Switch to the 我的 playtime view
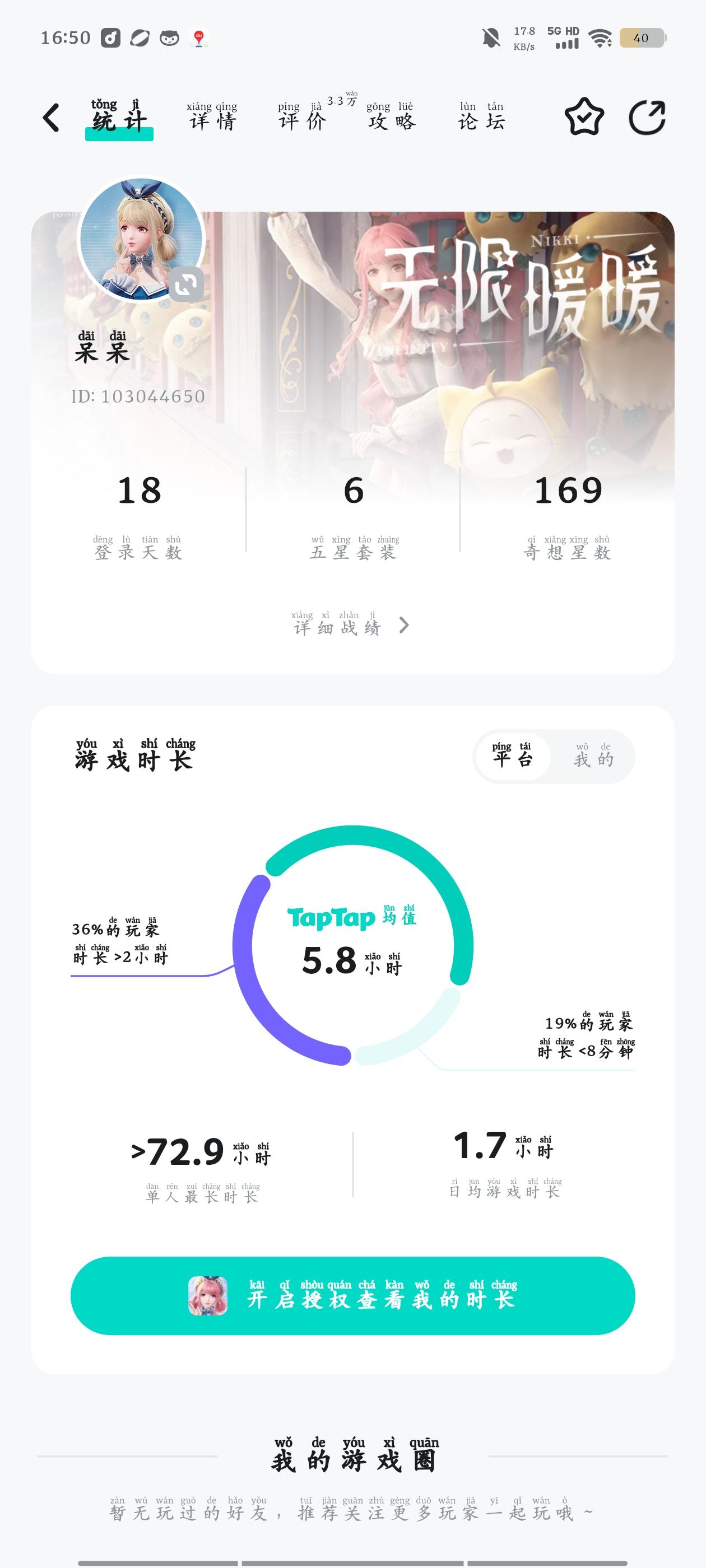 tap(595, 757)
